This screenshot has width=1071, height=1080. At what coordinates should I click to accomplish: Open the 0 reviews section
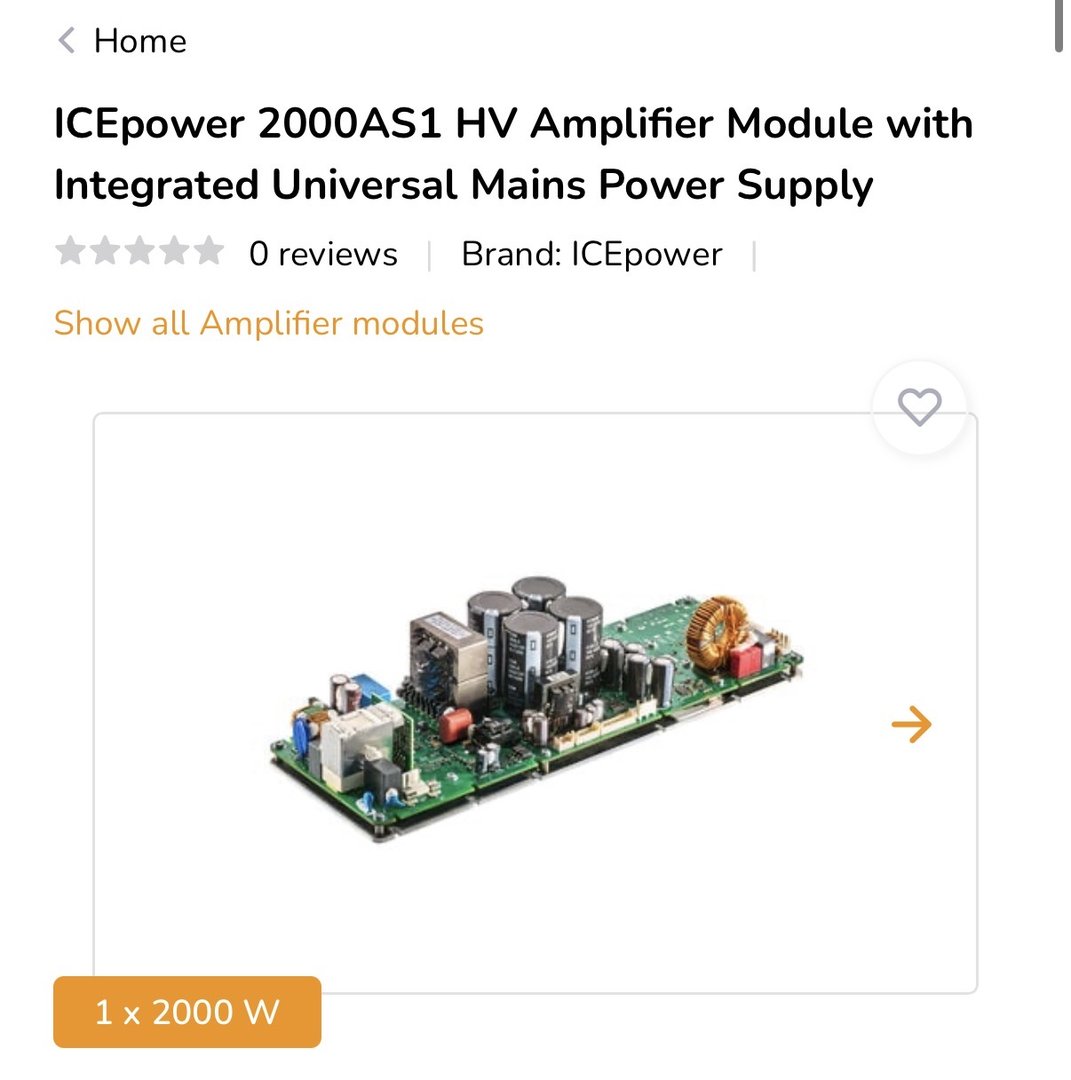pos(322,254)
